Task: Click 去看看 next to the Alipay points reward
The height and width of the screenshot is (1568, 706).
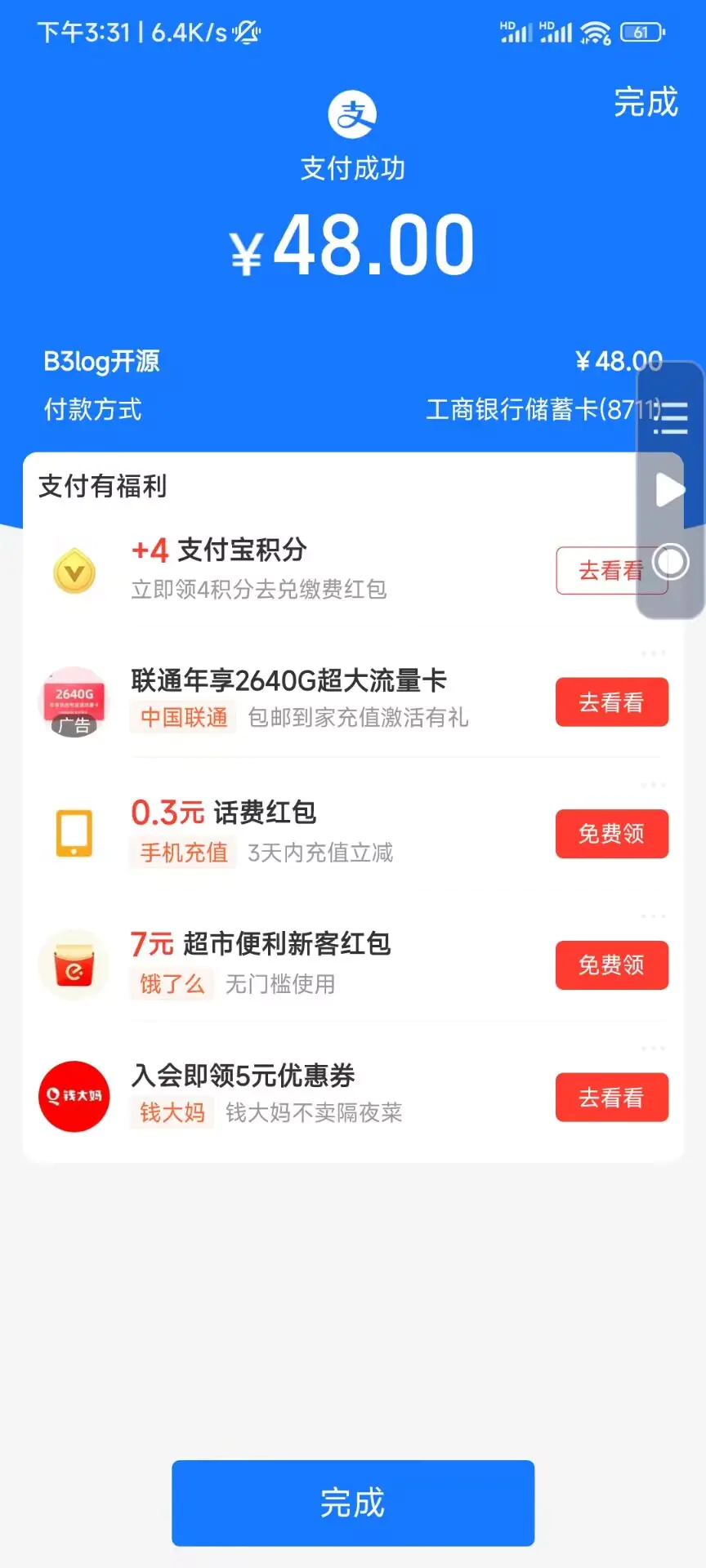Action: [x=611, y=571]
